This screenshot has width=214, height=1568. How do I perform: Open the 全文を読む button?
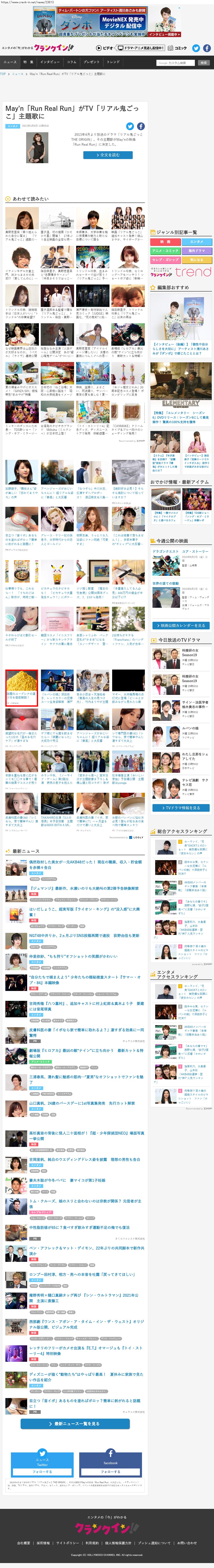108,155
